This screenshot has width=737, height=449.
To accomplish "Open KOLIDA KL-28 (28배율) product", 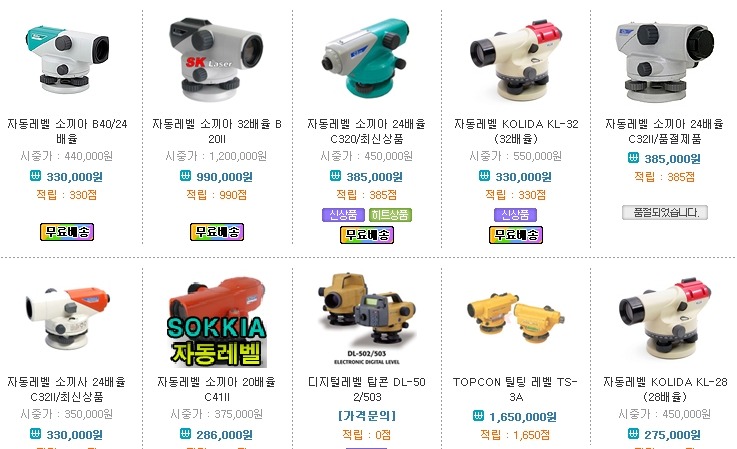I will click(665, 382).
